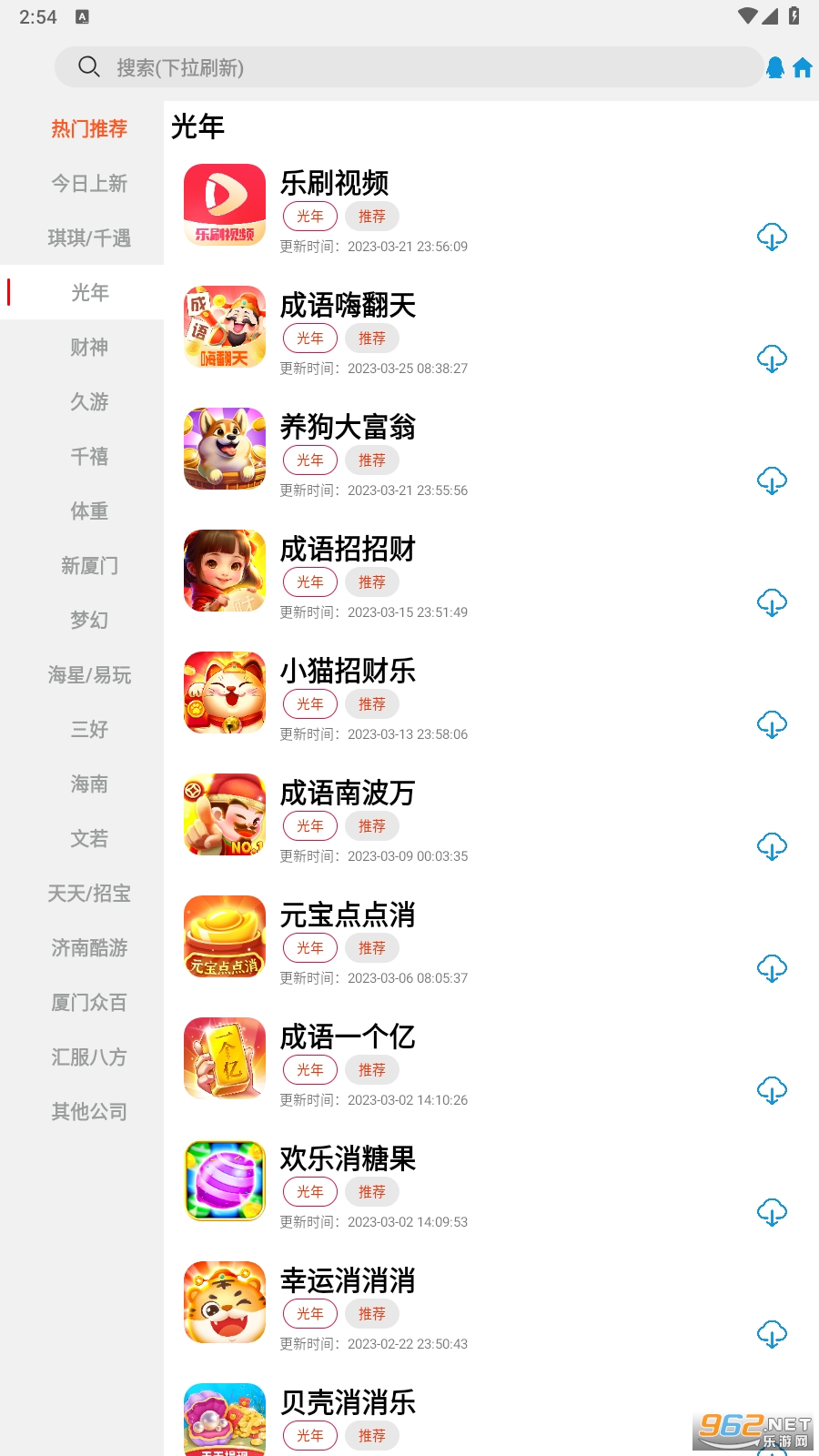Open the 琪琪/千遇 category

[x=89, y=238]
